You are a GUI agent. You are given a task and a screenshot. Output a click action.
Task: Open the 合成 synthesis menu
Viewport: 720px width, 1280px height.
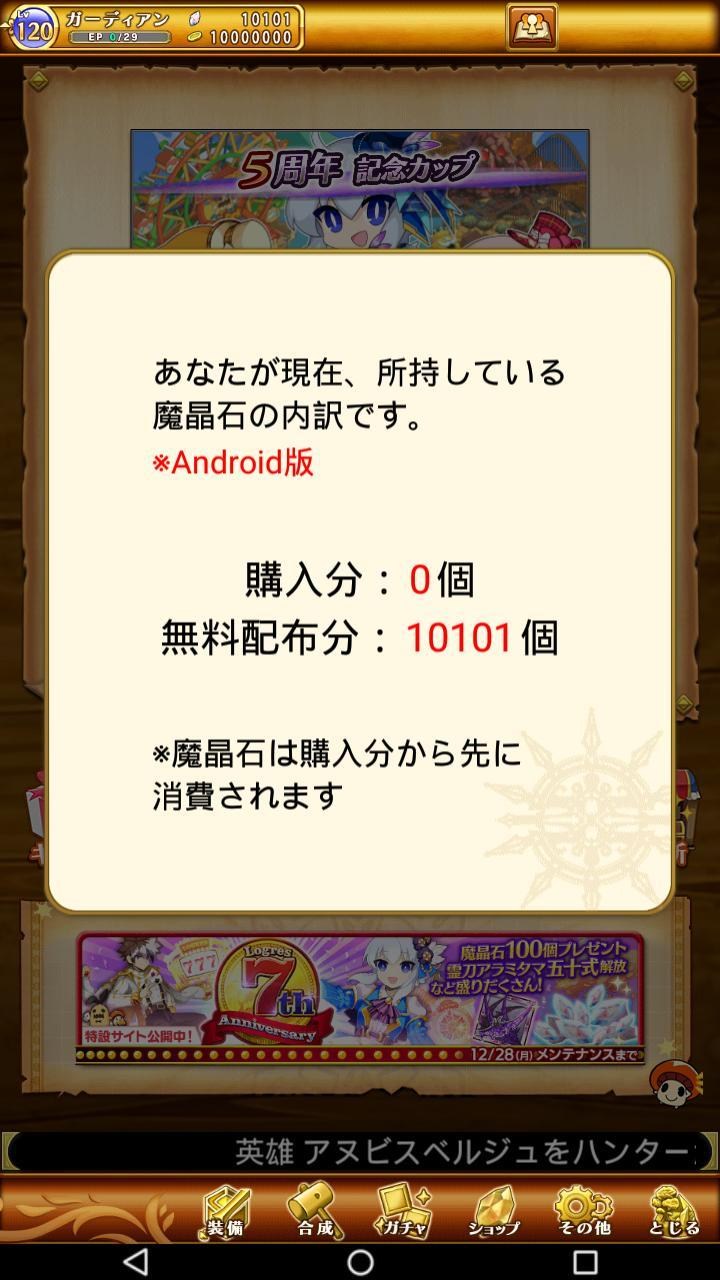[315, 1209]
